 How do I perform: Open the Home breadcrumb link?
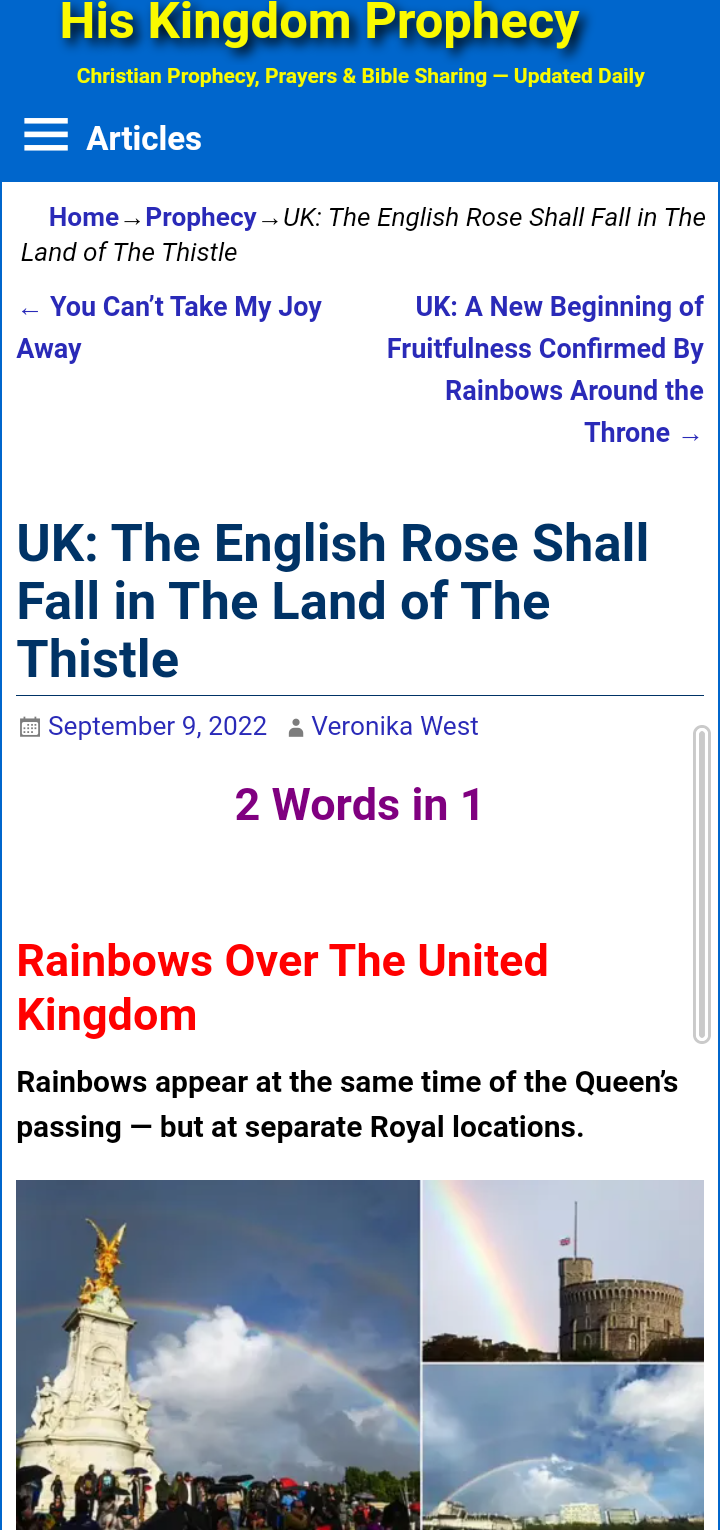(x=84, y=217)
